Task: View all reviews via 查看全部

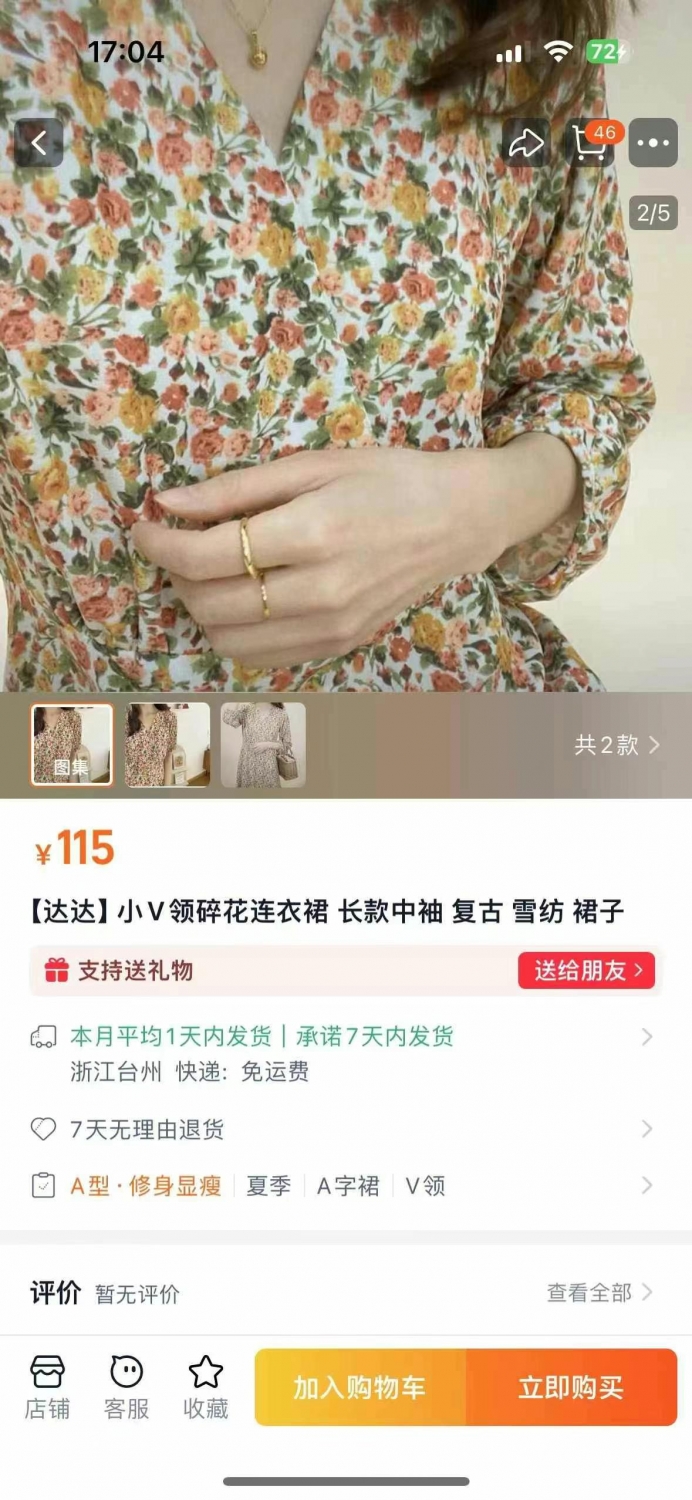Action: [599, 1293]
